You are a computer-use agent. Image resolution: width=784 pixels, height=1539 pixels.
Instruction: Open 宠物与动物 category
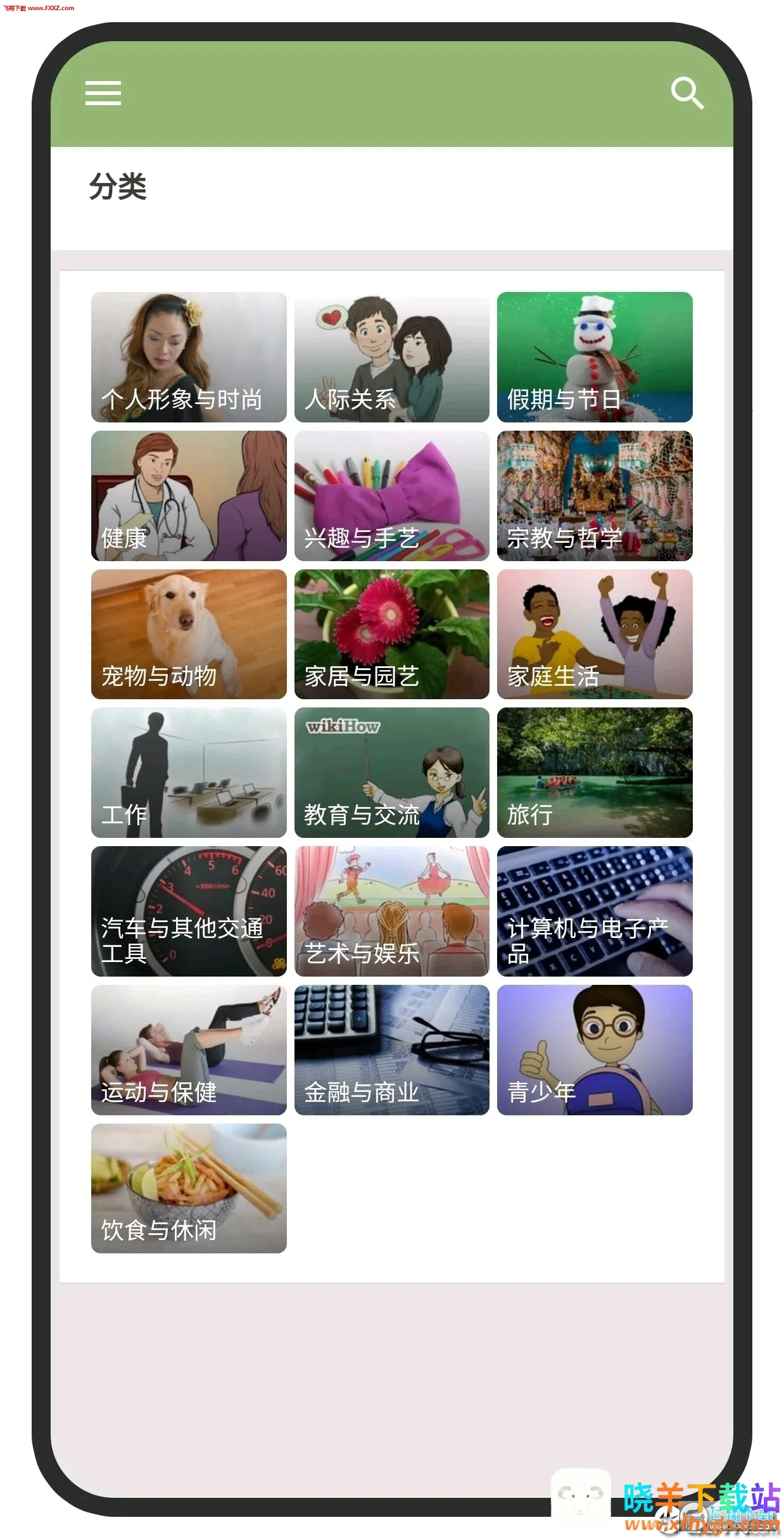point(189,634)
